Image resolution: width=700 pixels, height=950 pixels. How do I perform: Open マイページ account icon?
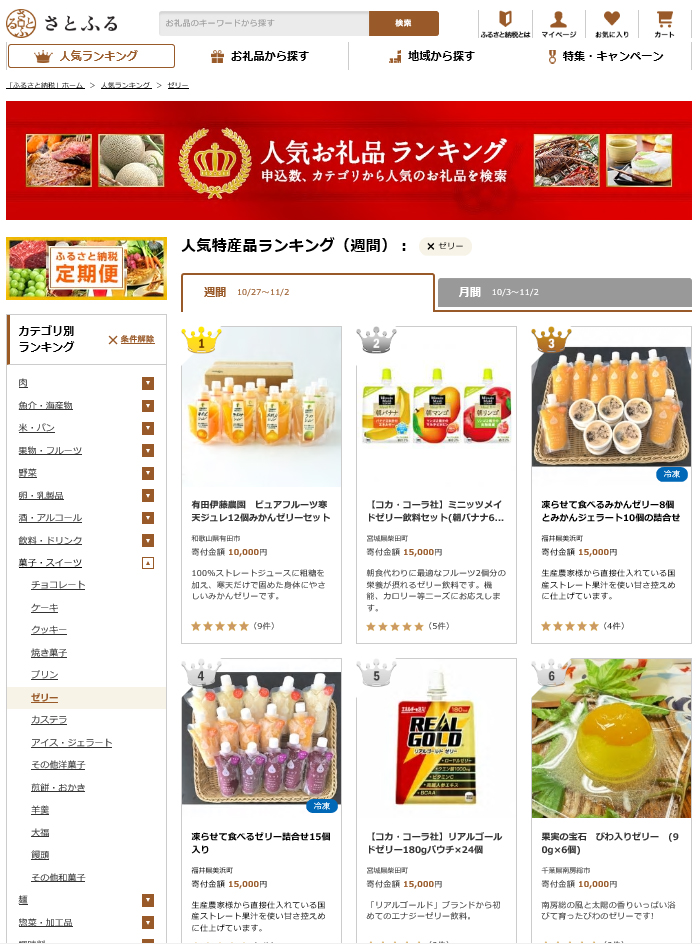pyautogui.click(x=558, y=24)
